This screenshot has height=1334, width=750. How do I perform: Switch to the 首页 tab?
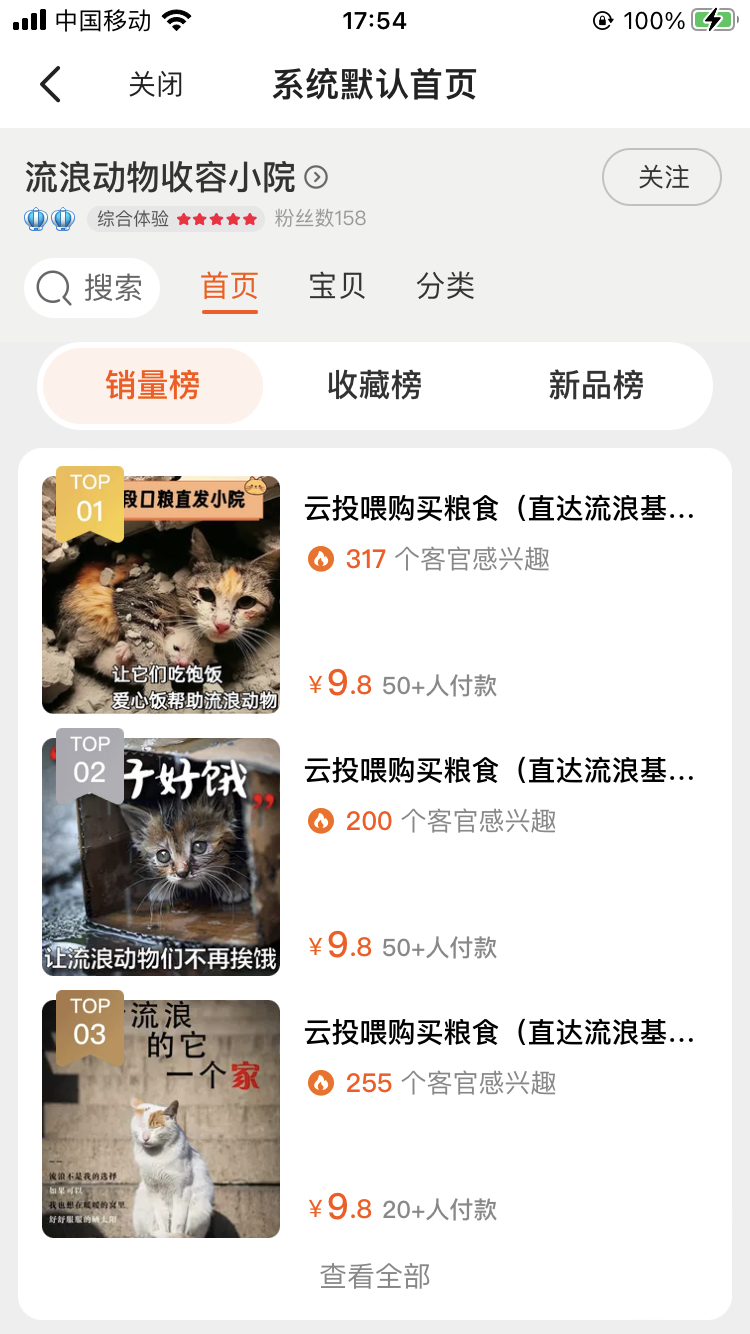point(230,286)
